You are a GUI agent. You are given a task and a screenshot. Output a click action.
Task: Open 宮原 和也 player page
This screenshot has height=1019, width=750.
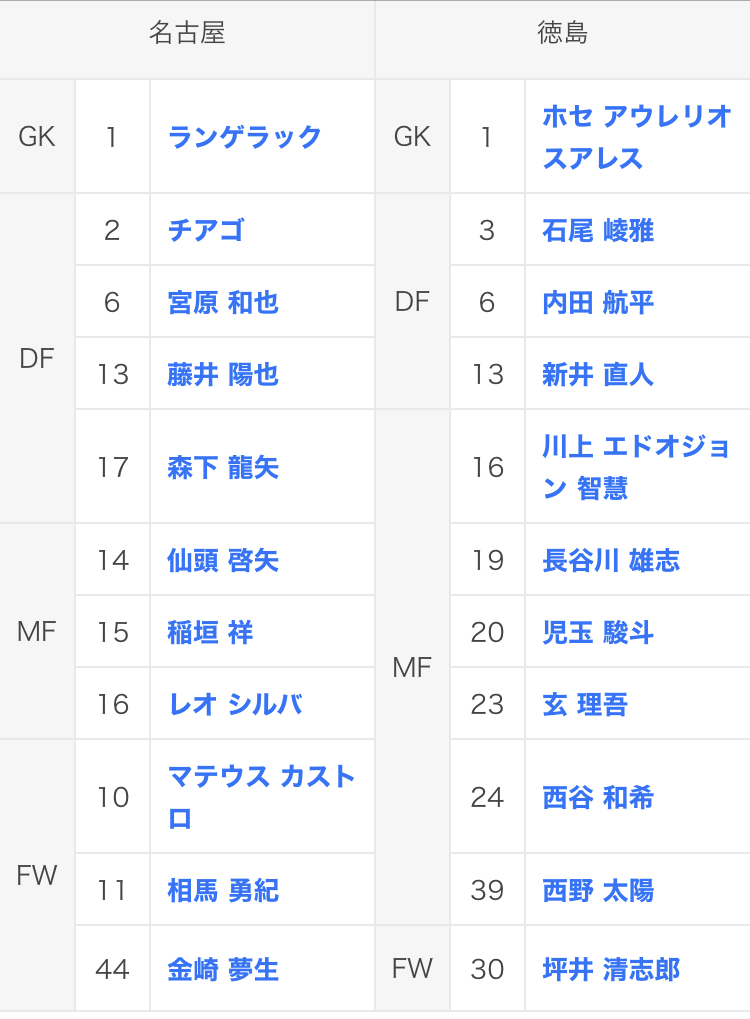[223, 302]
